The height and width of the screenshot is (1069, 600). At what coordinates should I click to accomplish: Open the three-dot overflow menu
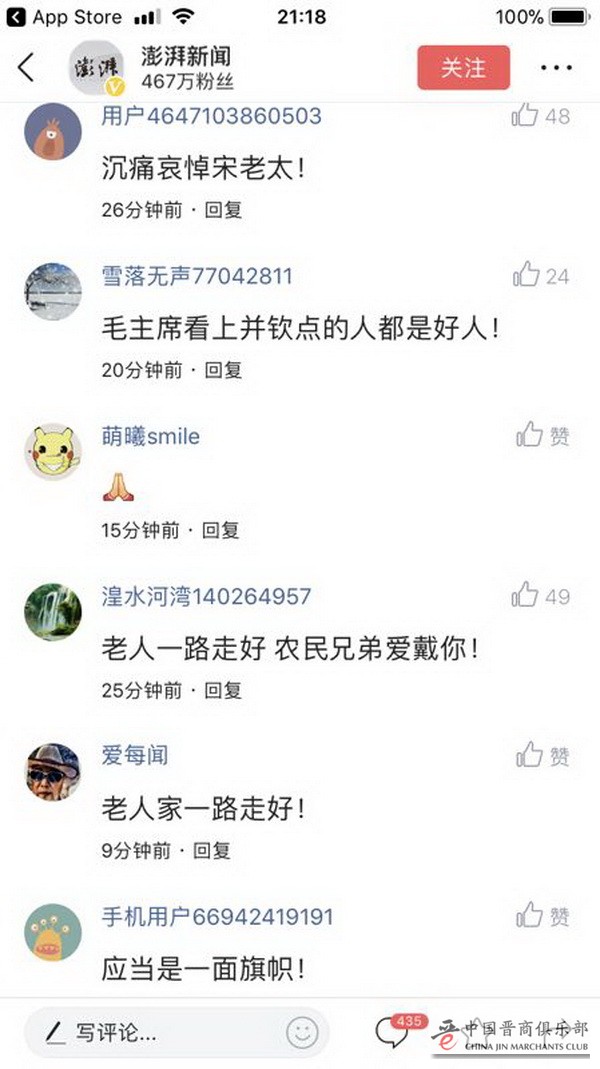[556, 68]
